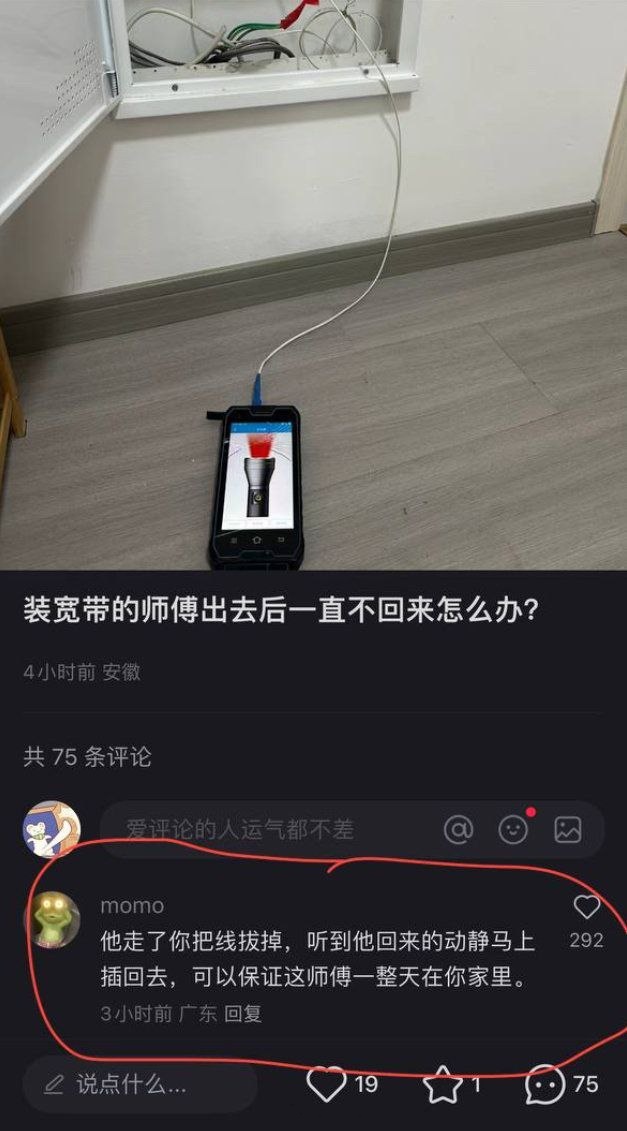
Task: Save the post with the star icon
Action: click(x=443, y=1084)
